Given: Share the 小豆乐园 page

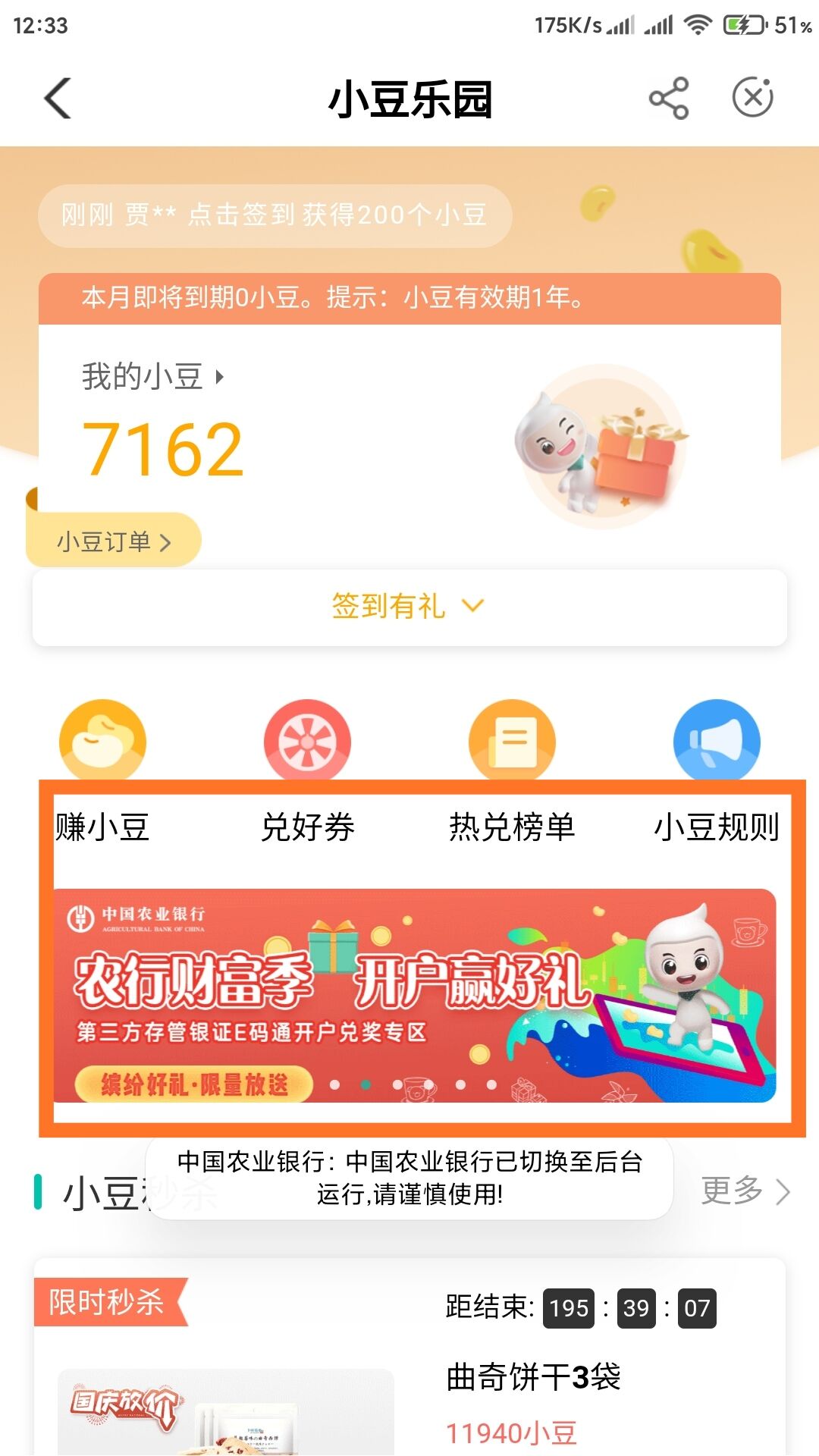Looking at the screenshot, I should [668, 99].
